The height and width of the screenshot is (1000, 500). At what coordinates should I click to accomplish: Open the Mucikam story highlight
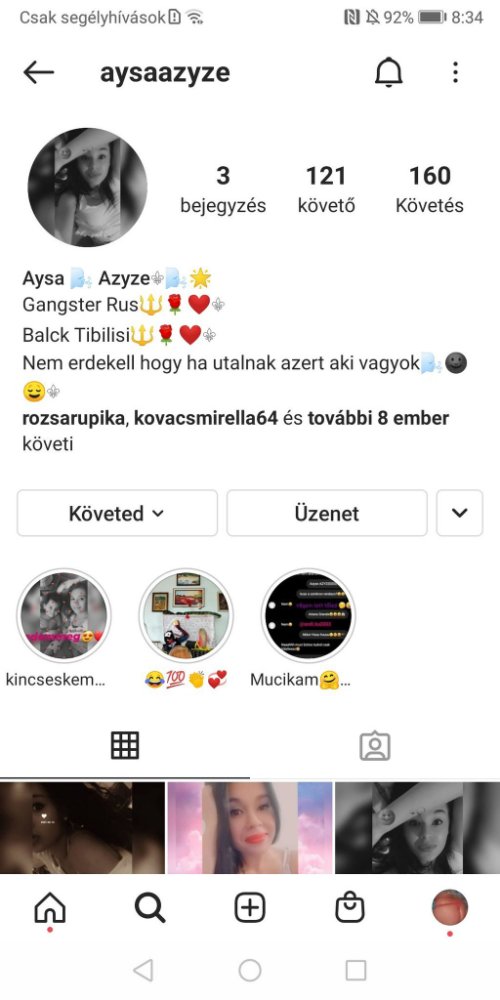tap(309, 616)
